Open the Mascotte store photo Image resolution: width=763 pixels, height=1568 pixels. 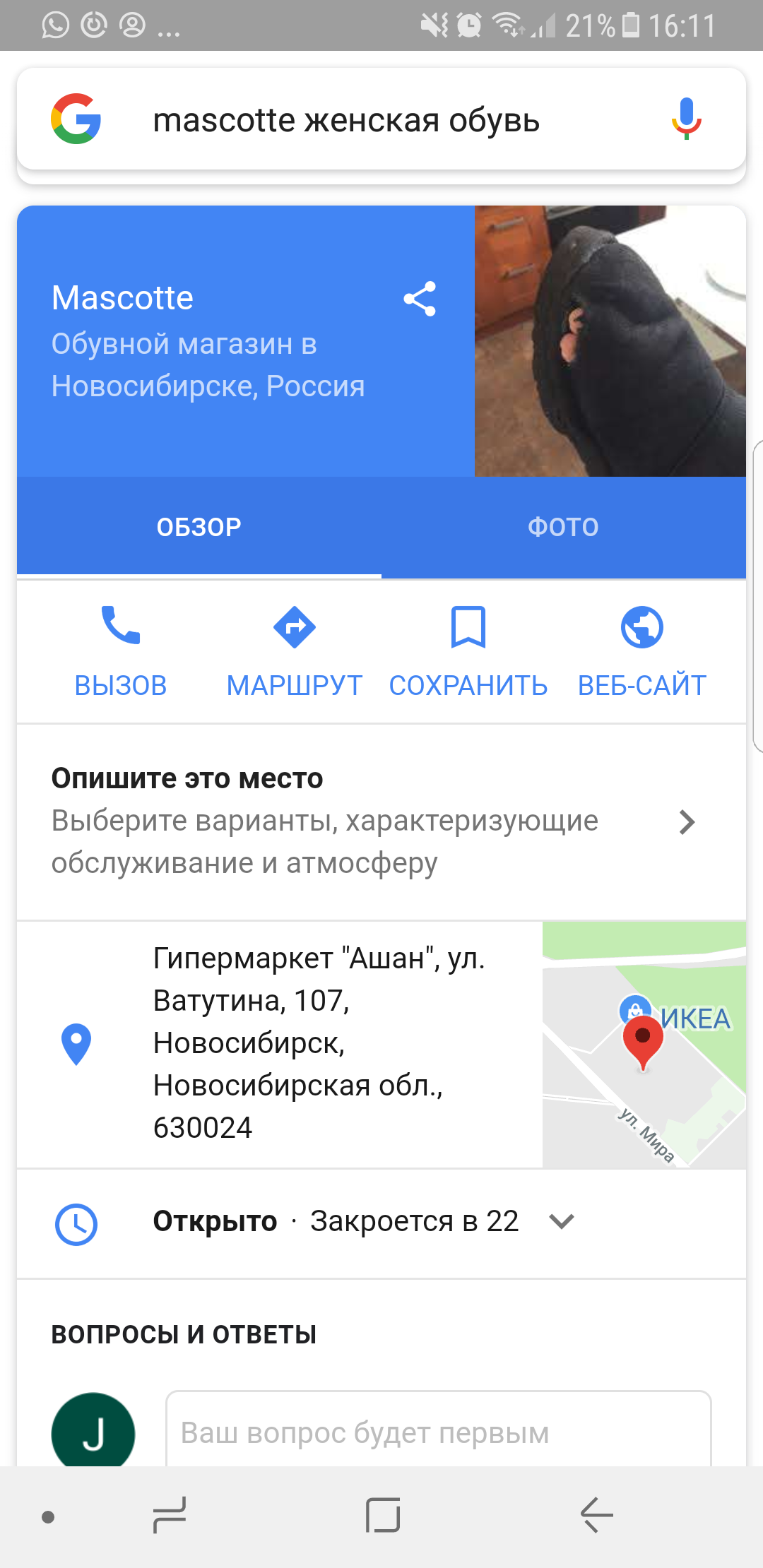coord(610,341)
